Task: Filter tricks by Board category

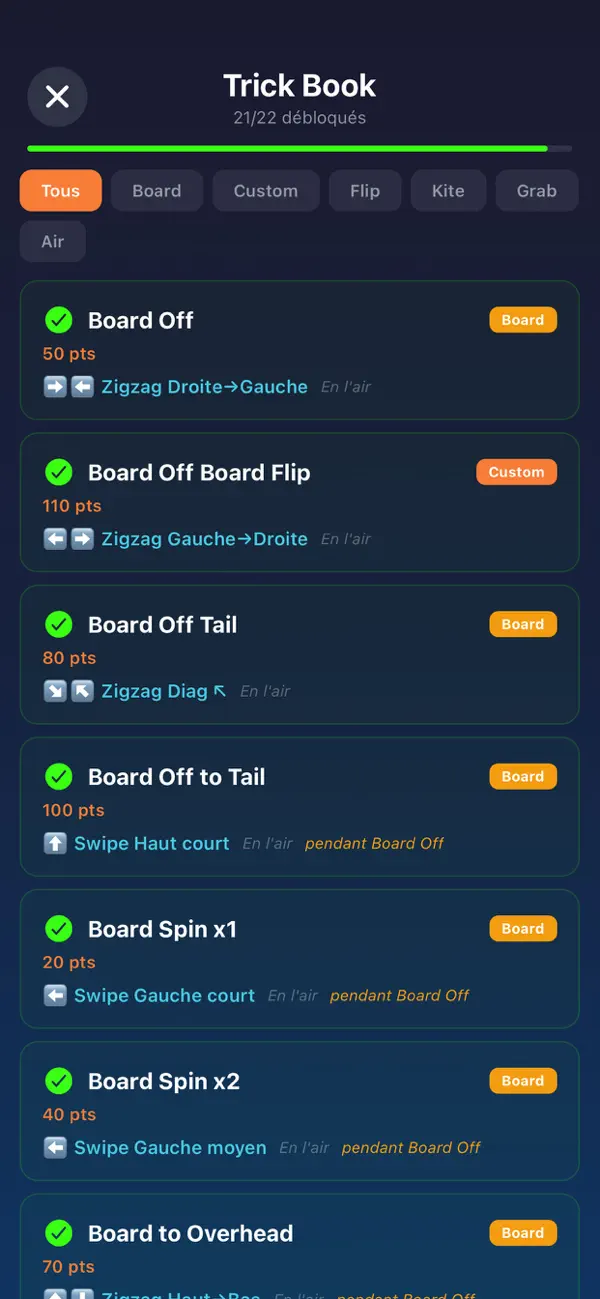Action: tap(157, 191)
